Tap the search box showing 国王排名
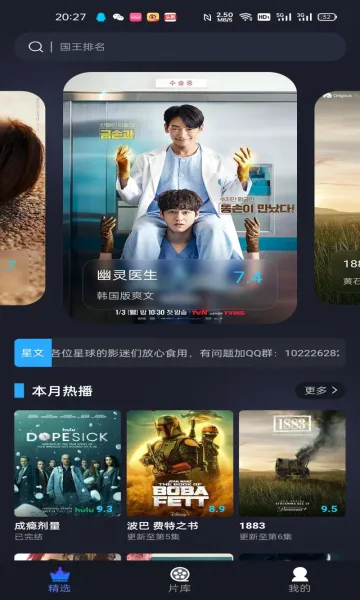 pos(180,47)
